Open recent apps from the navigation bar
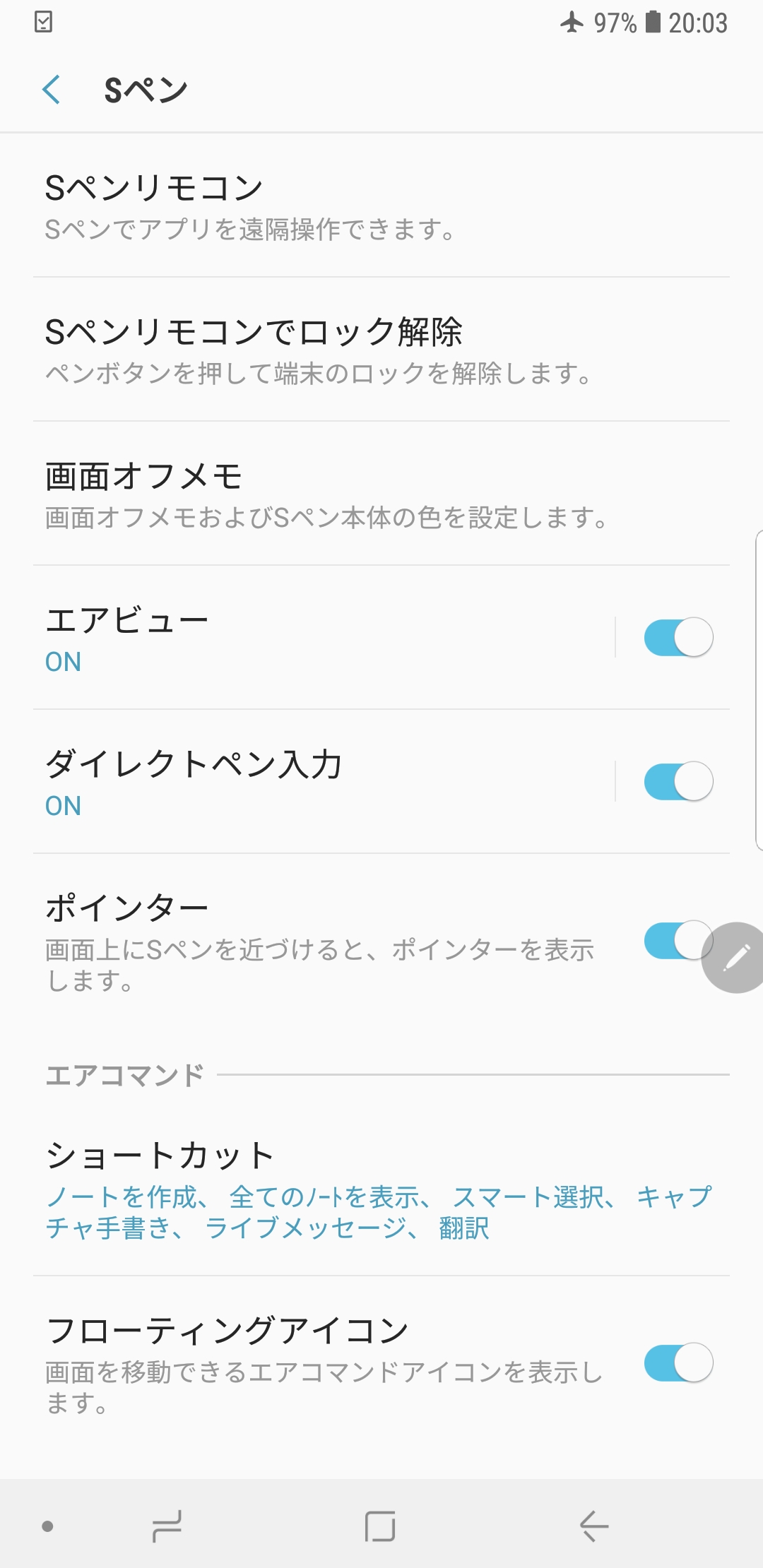This screenshot has height=1568, width=763. pyautogui.click(x=167, y=1527)
